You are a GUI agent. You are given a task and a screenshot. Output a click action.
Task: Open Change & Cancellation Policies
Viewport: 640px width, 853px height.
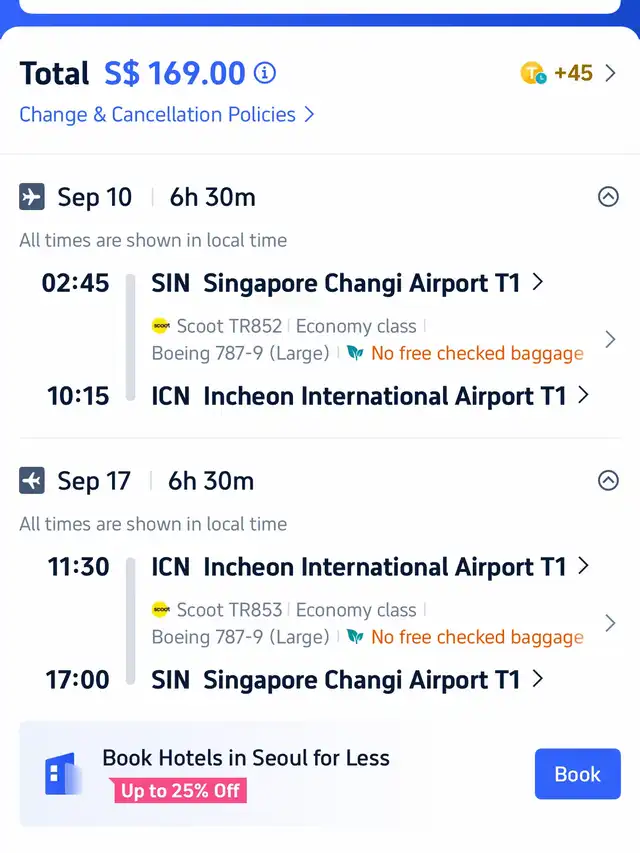tap(167, 114)
